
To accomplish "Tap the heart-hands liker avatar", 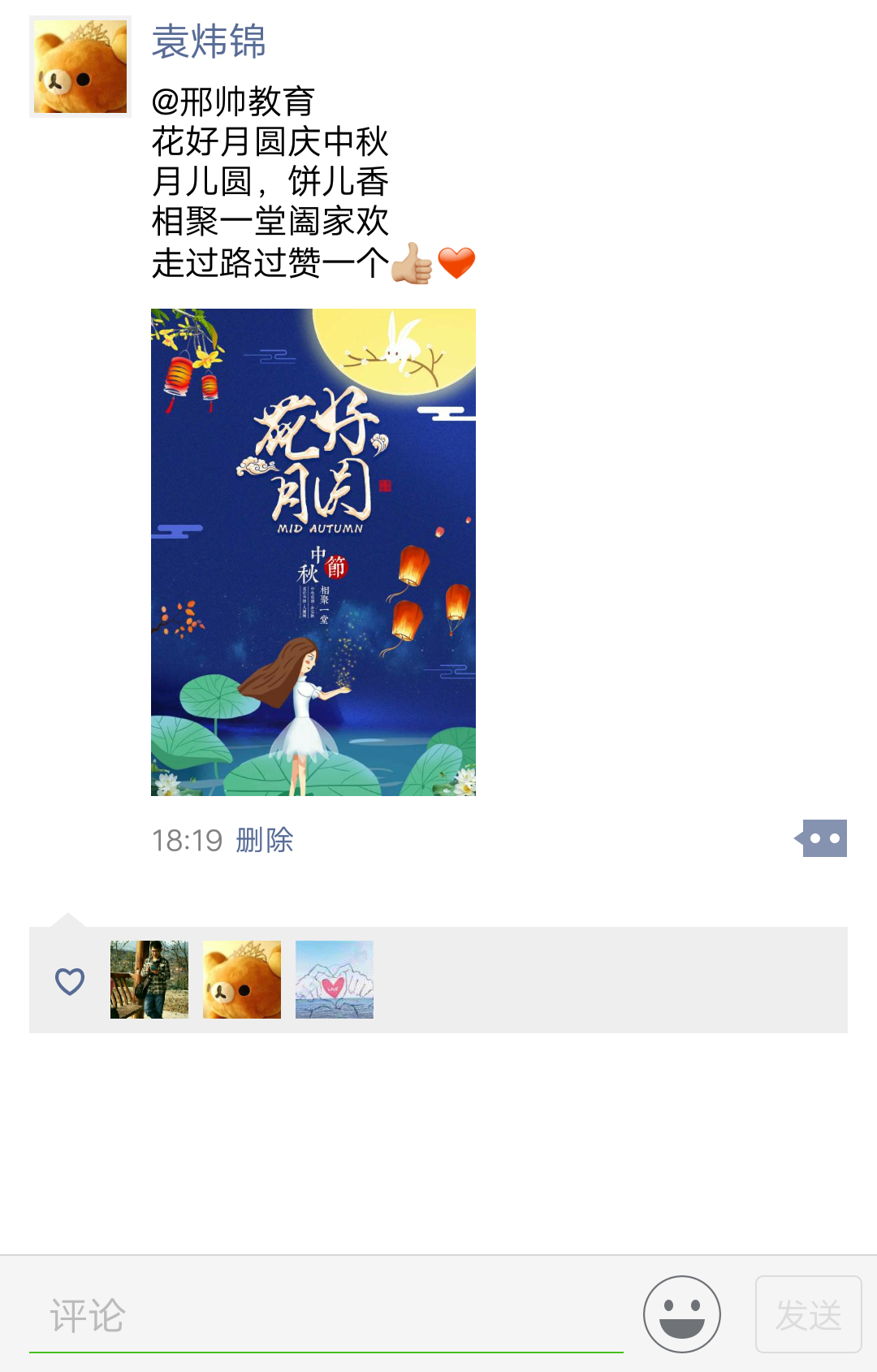I will point(334,979).
